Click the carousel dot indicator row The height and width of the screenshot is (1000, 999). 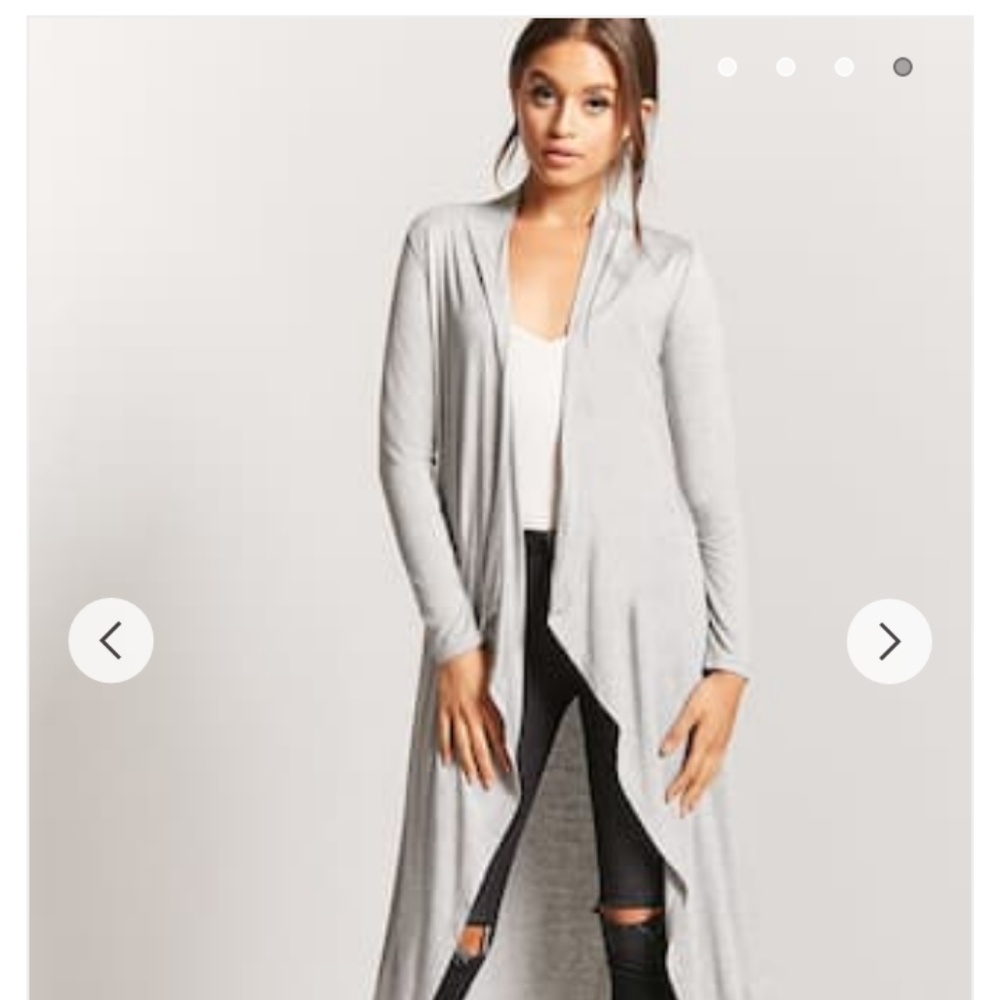click(816, 66)
